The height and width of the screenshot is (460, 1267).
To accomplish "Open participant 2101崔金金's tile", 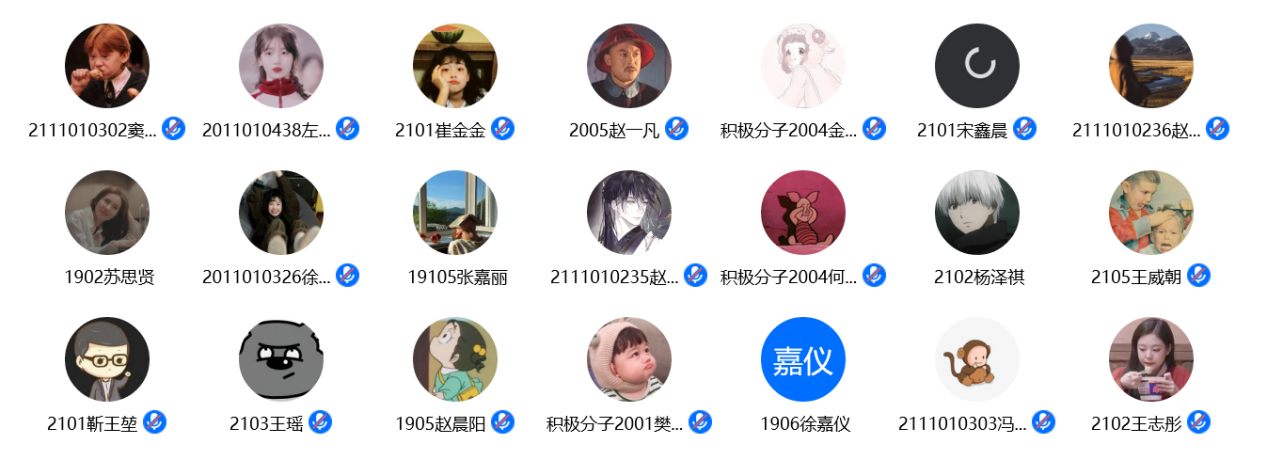I will (x=454, y=66).
